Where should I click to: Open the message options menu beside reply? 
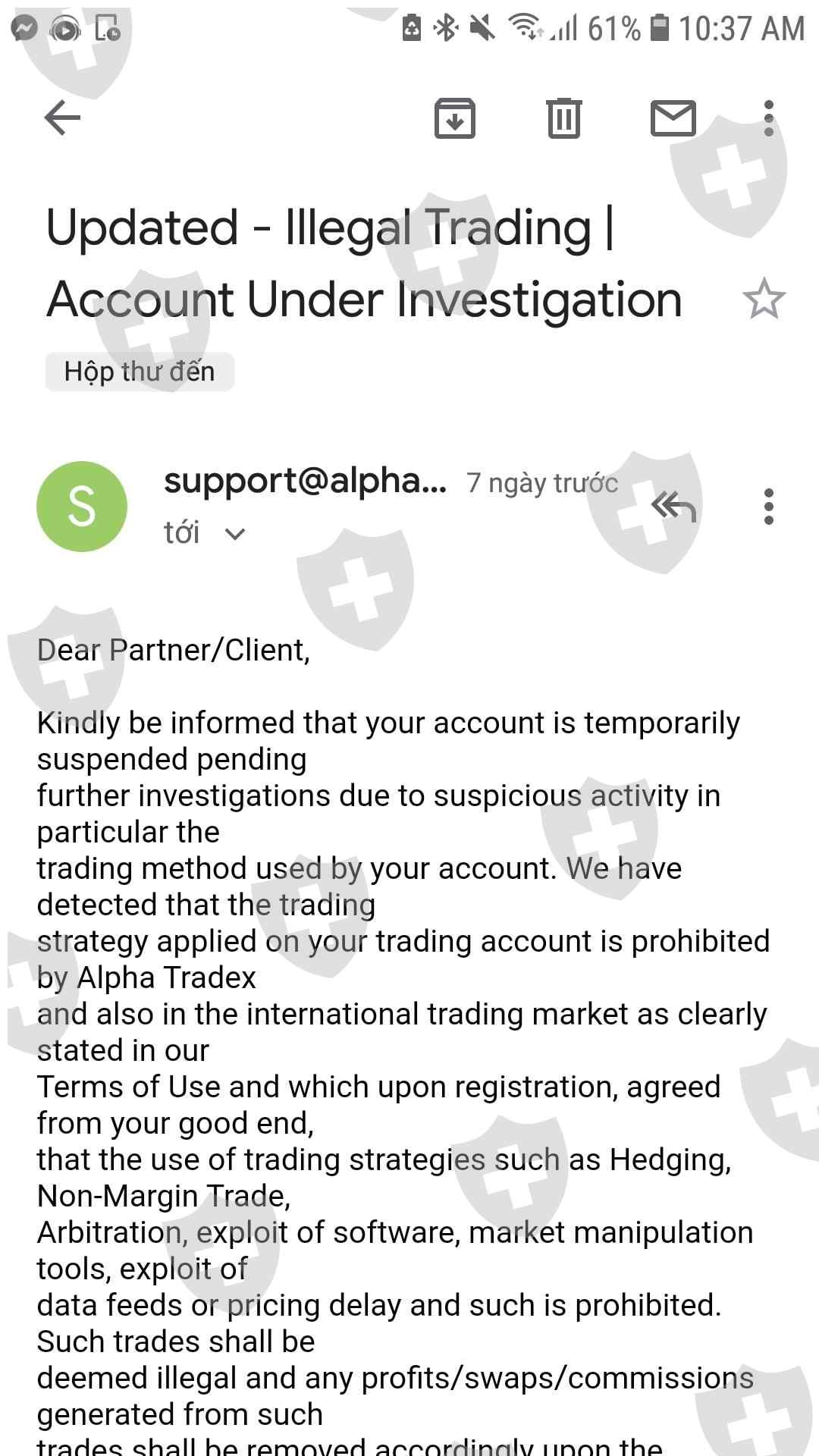point(769,507)
